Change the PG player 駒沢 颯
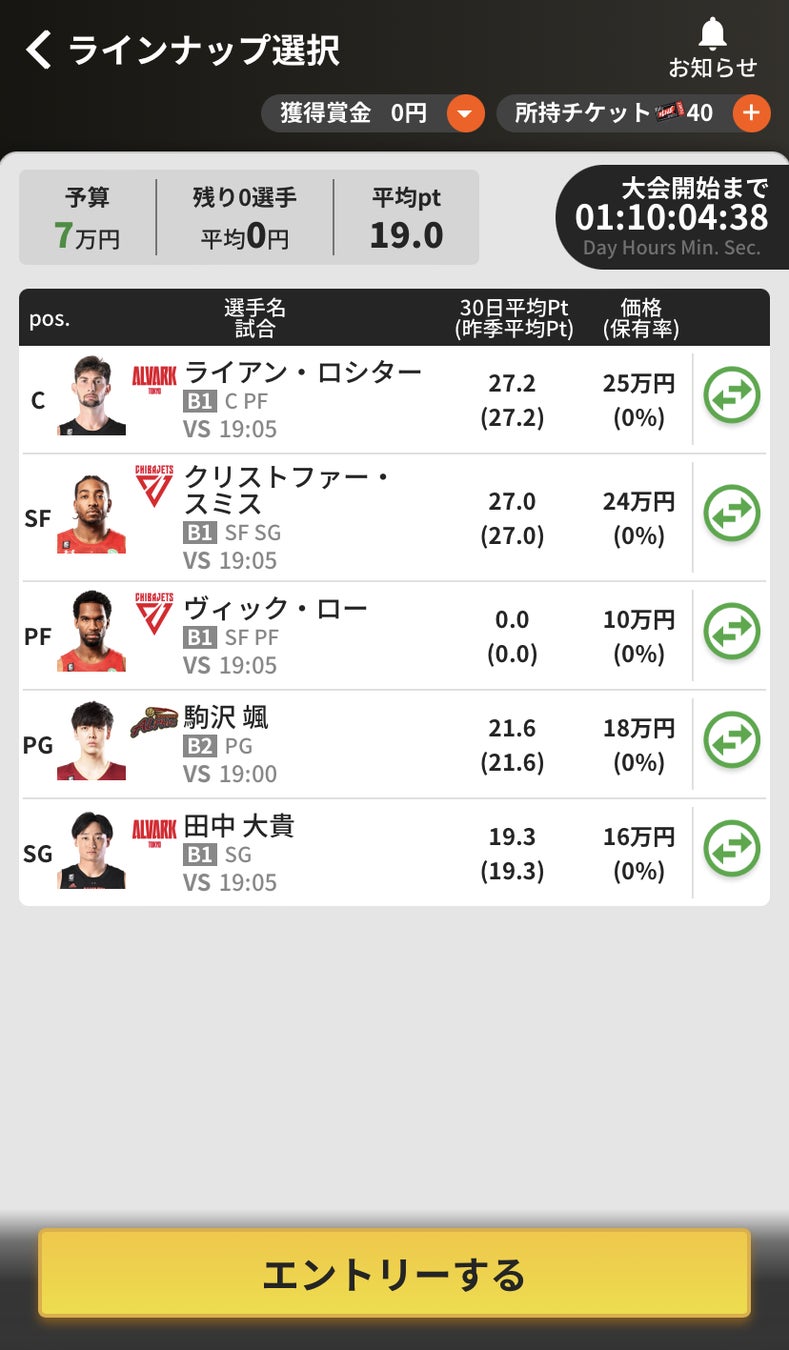 point(732,741)
